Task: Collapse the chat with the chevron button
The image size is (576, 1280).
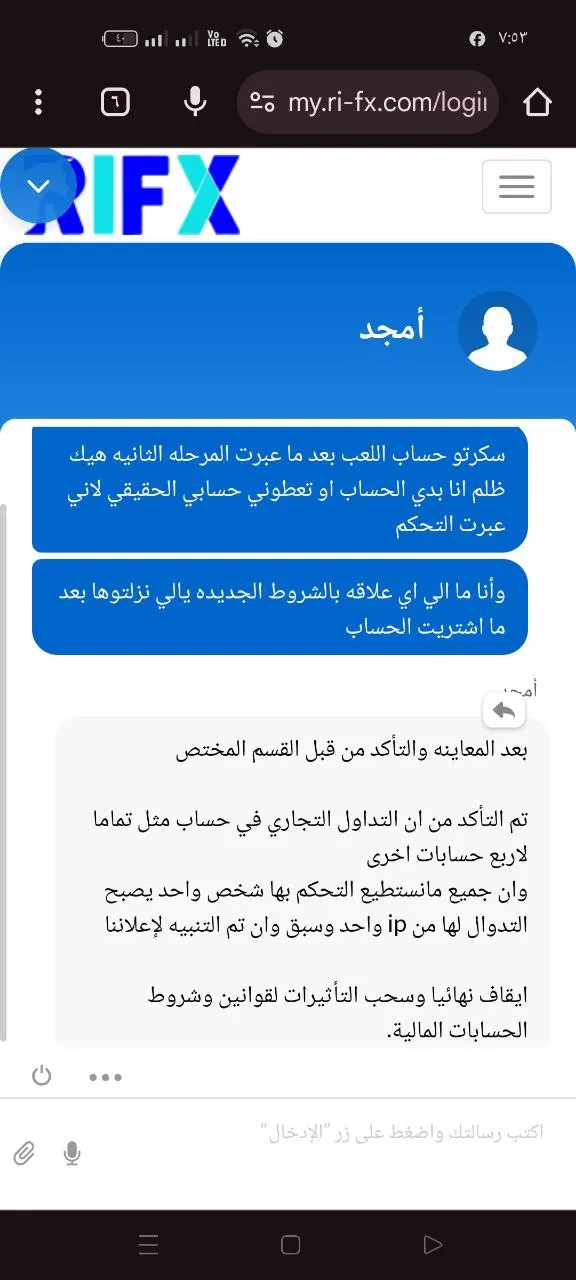Action: tap(38, 186)
